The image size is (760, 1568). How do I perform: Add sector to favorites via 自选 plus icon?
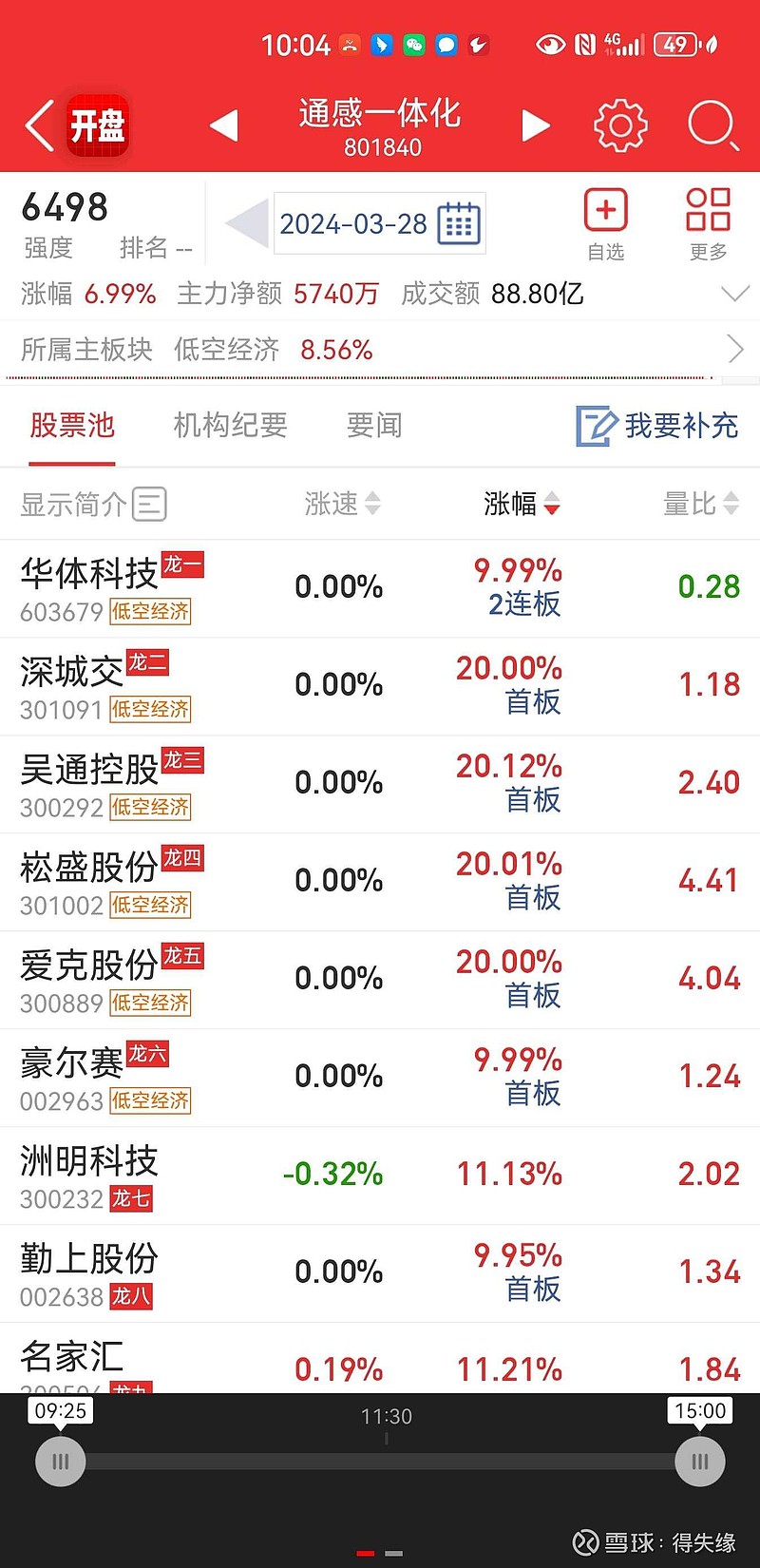(605, 214)
